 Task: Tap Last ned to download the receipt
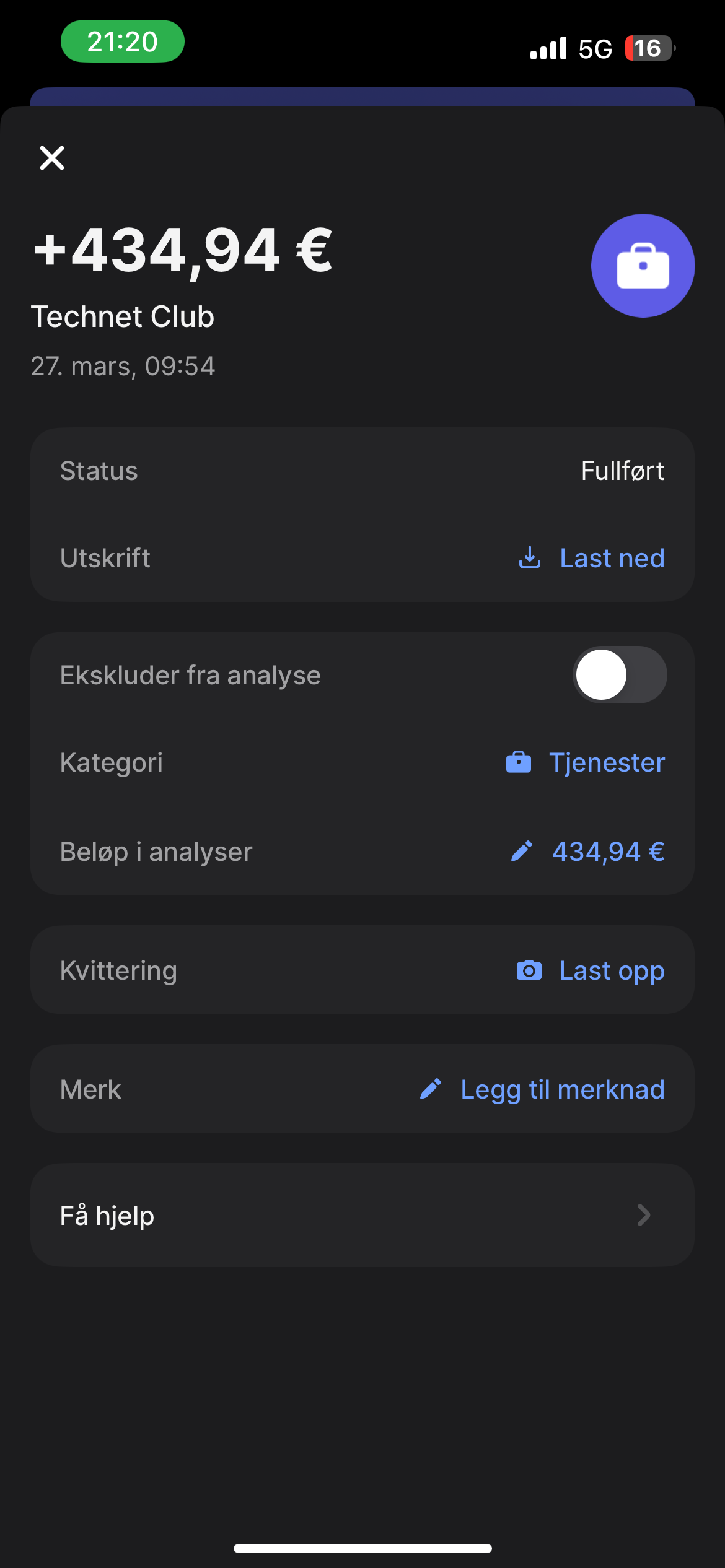click(x=612, y=558)
